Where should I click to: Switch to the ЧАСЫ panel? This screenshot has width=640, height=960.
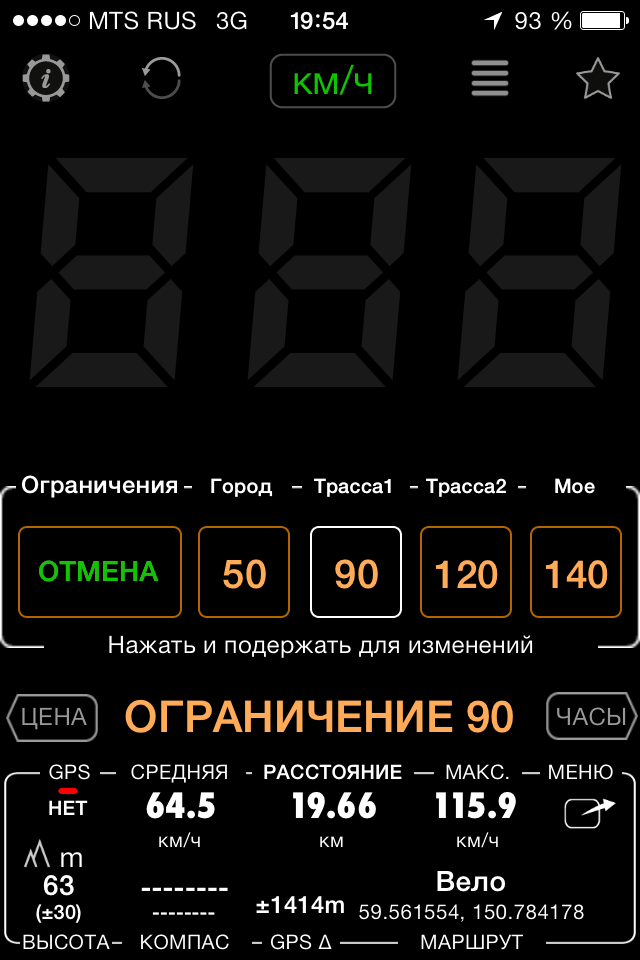click(x=591, y=717)
